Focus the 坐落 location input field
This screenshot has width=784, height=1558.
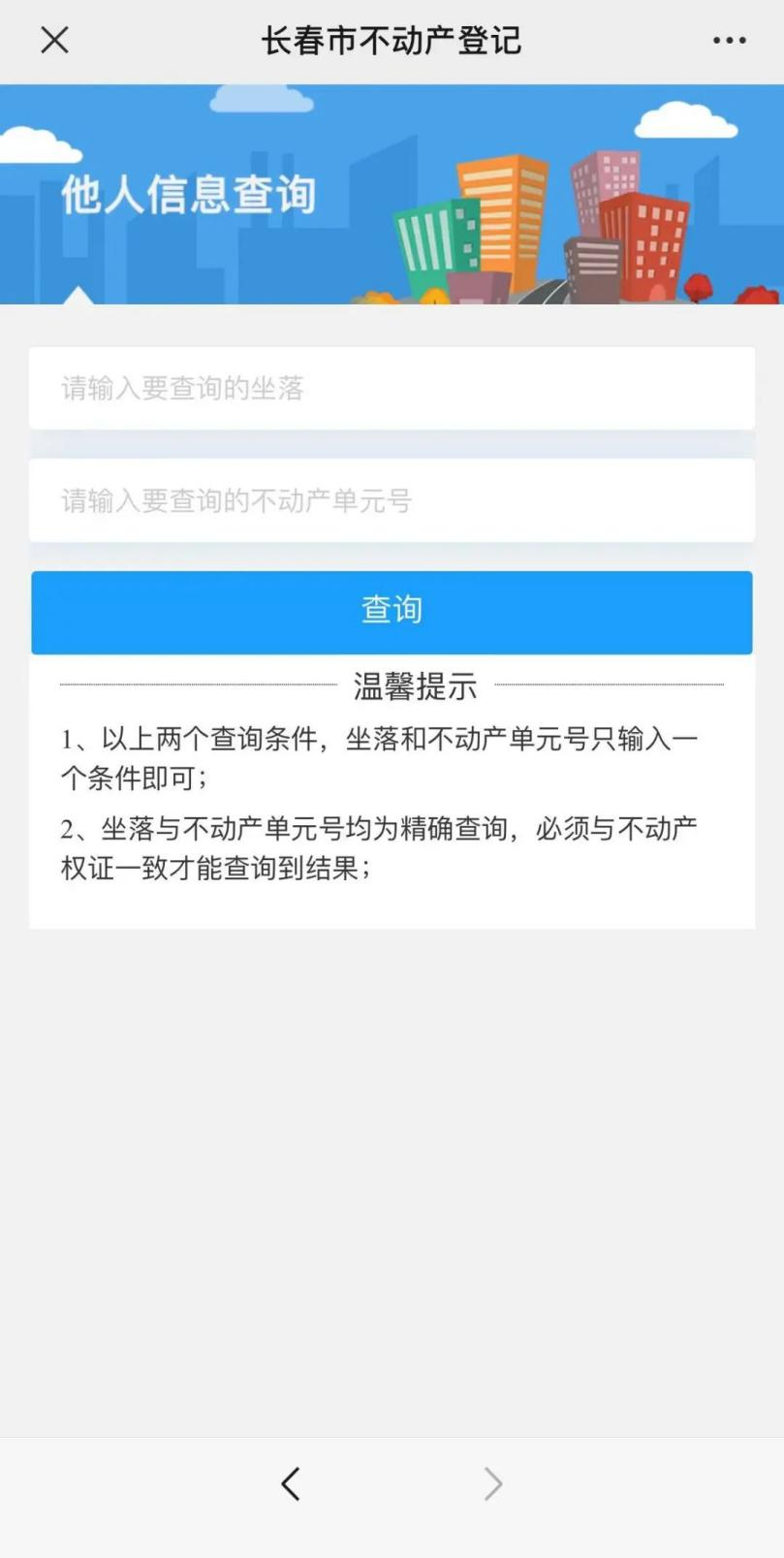pos(392,388)
